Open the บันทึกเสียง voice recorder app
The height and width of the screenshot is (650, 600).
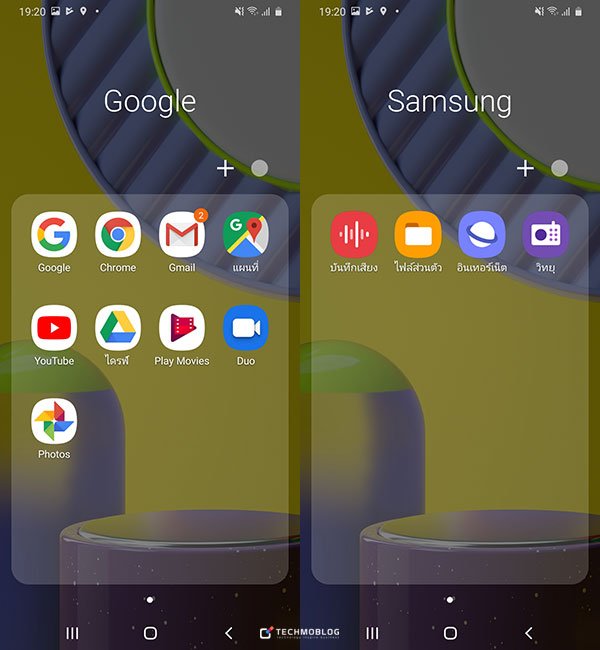tap(354, 236)
